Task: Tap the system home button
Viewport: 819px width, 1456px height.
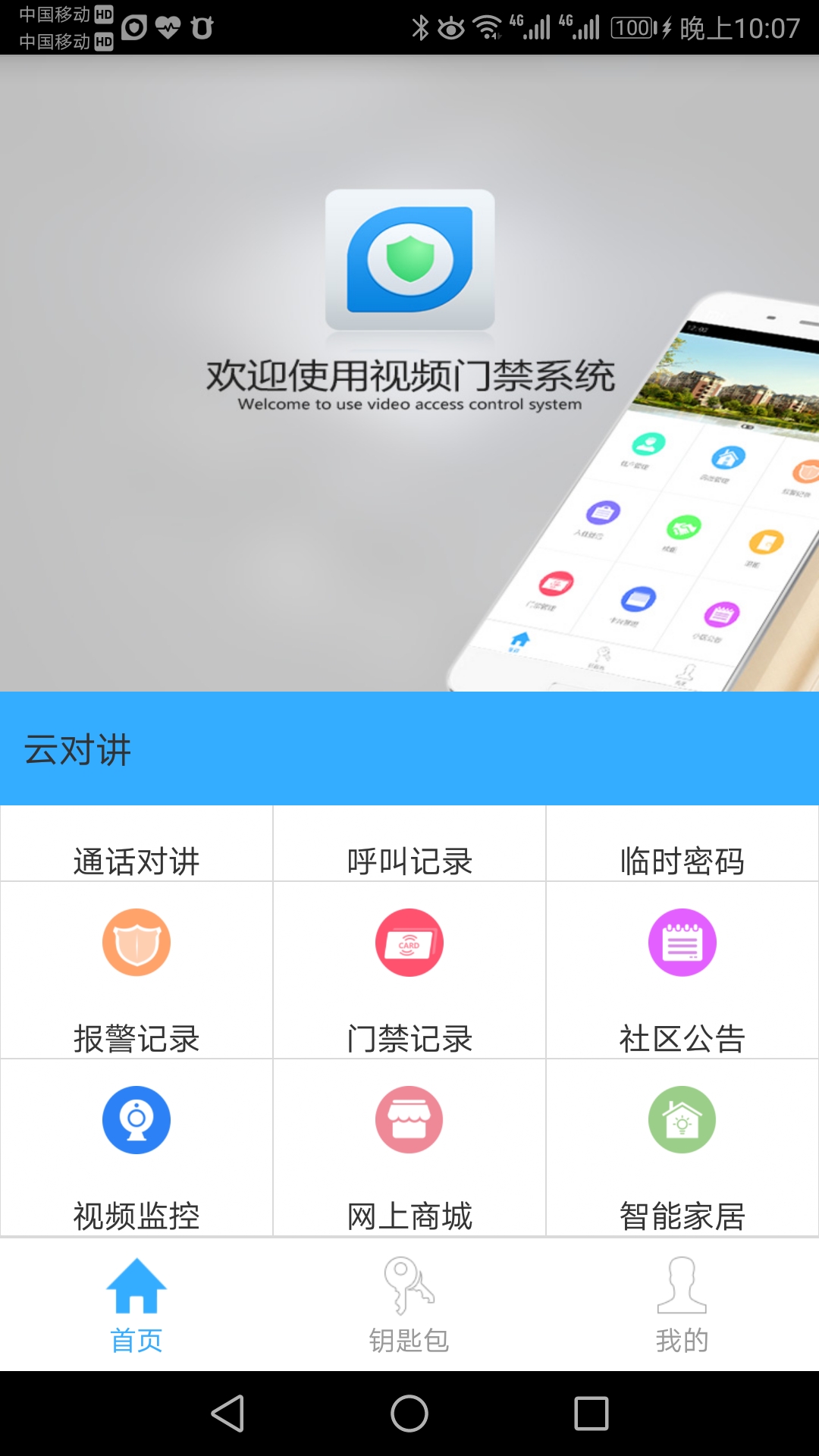Action: pos(409,1414)
